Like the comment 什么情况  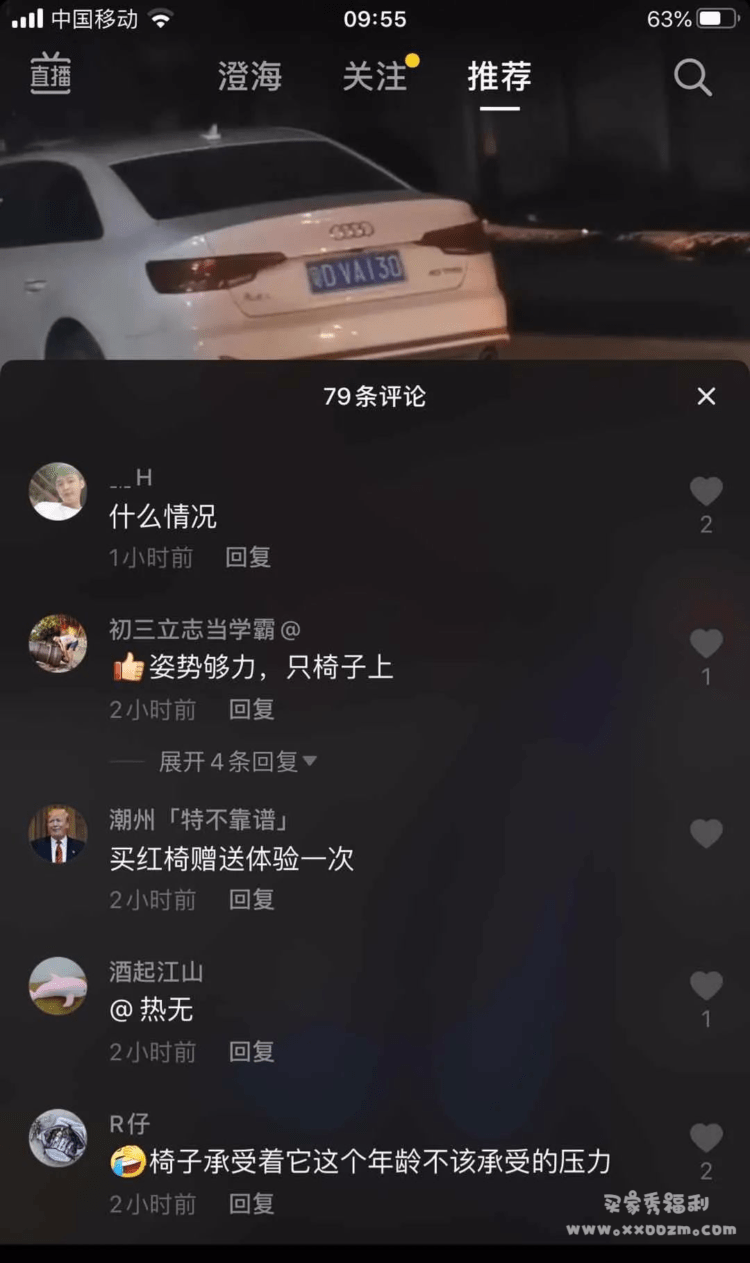[706, 491]
